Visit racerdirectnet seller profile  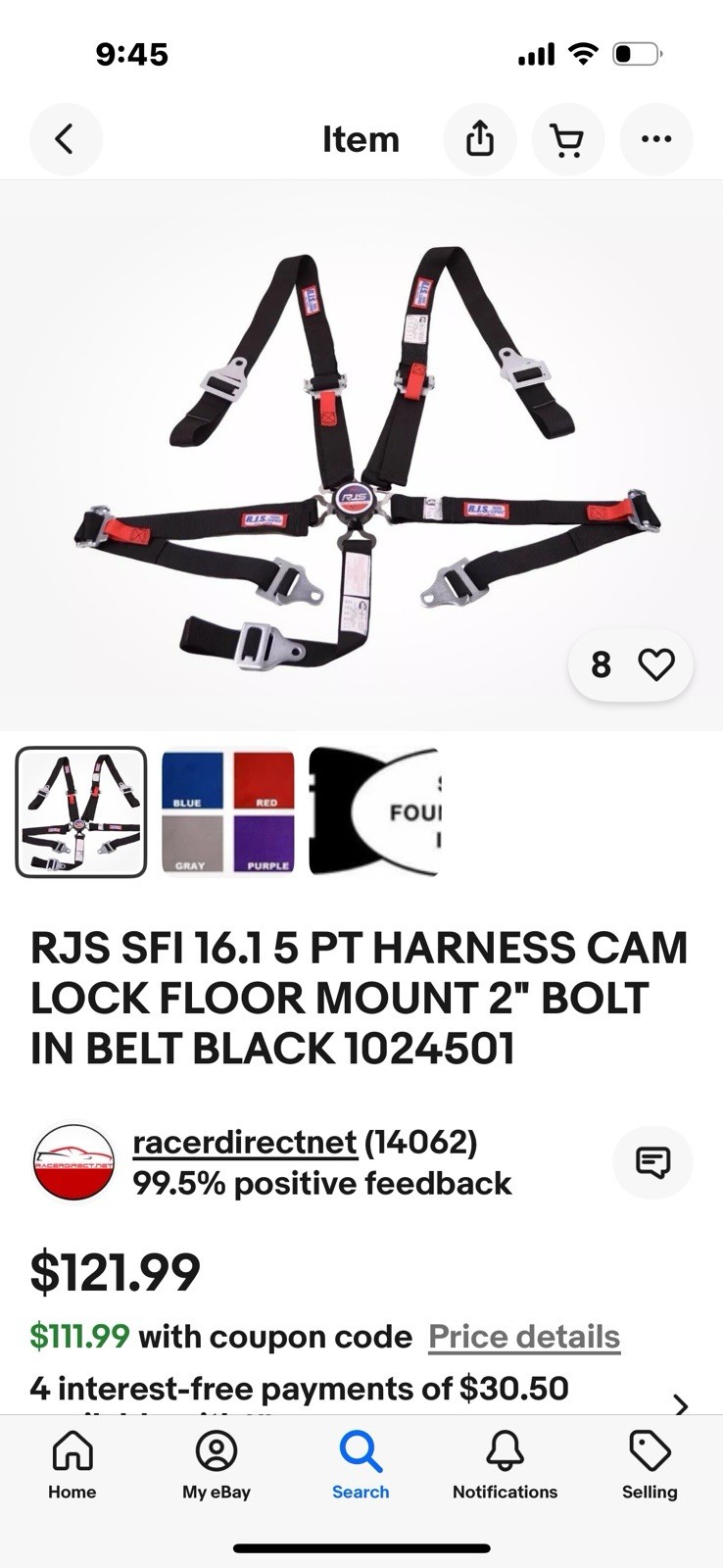[x=243, y=1143]
